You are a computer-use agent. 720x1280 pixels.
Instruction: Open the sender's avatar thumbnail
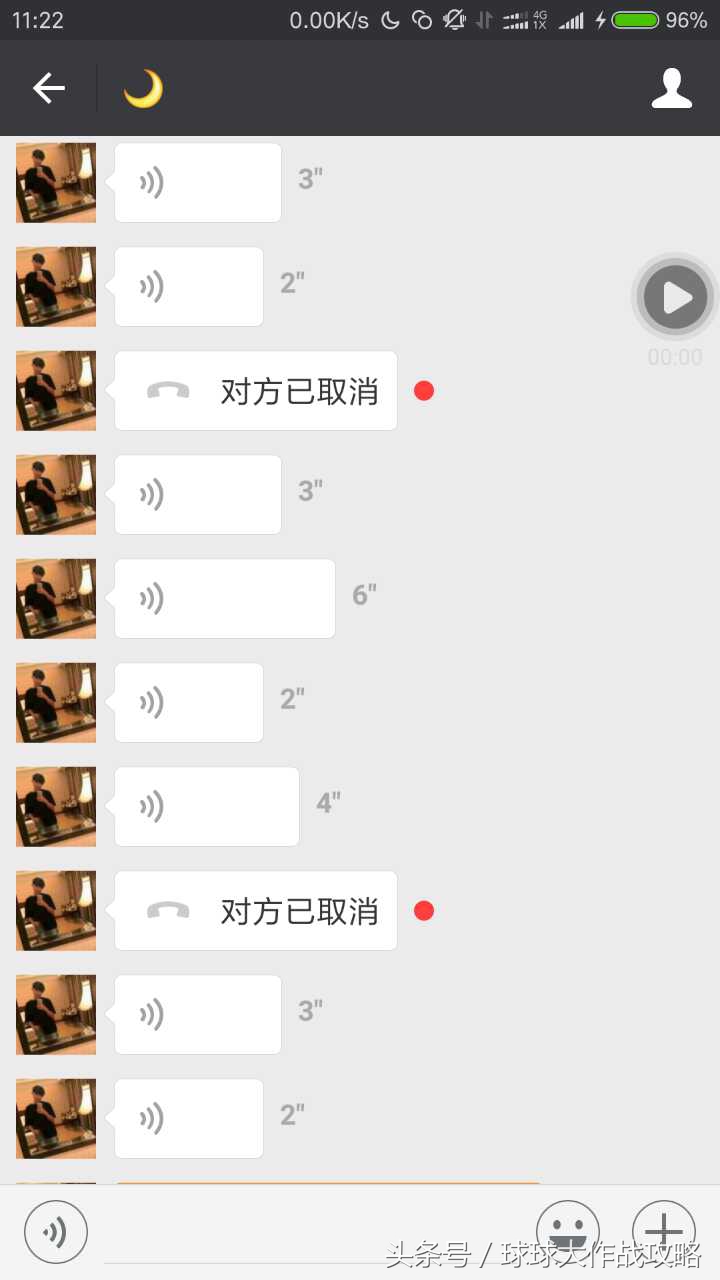pyautogui.click(x=55, y=182)
